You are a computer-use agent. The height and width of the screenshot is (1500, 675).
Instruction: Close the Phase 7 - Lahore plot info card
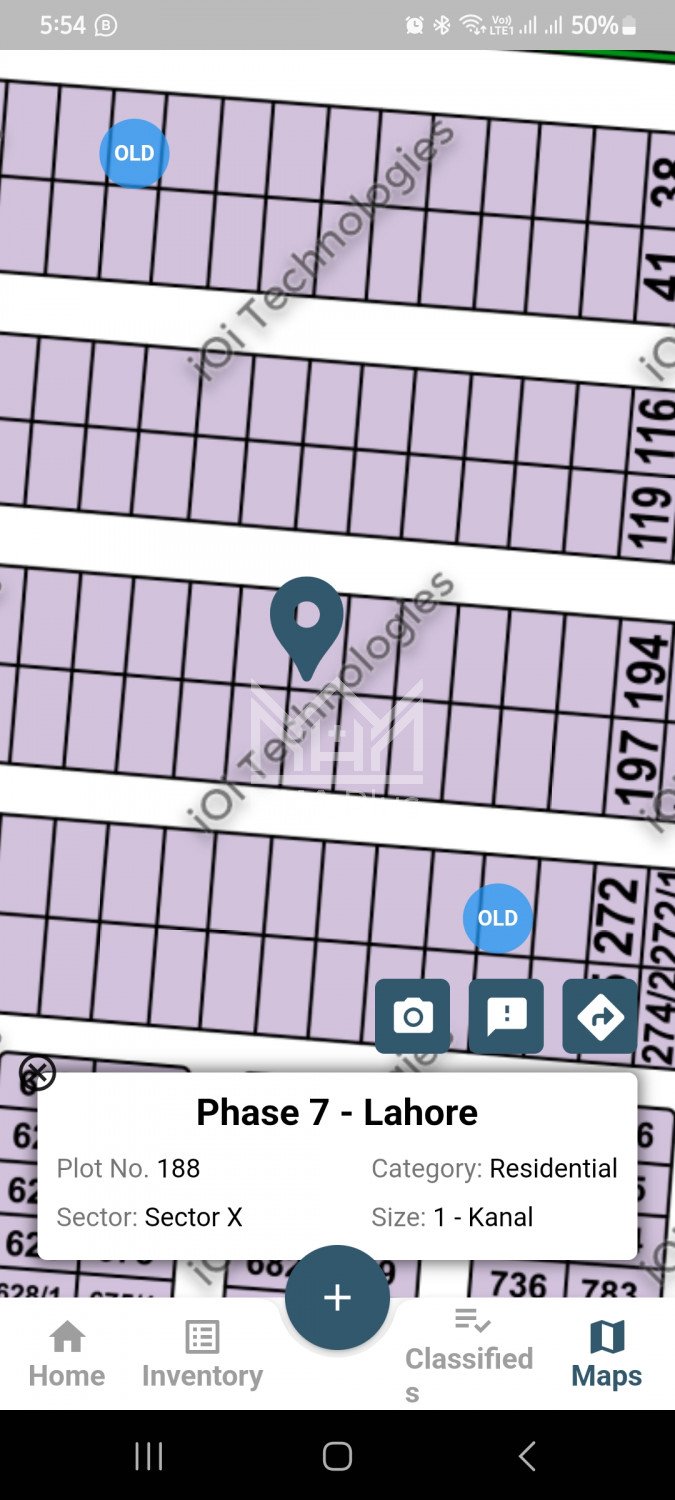point(37,1074)
